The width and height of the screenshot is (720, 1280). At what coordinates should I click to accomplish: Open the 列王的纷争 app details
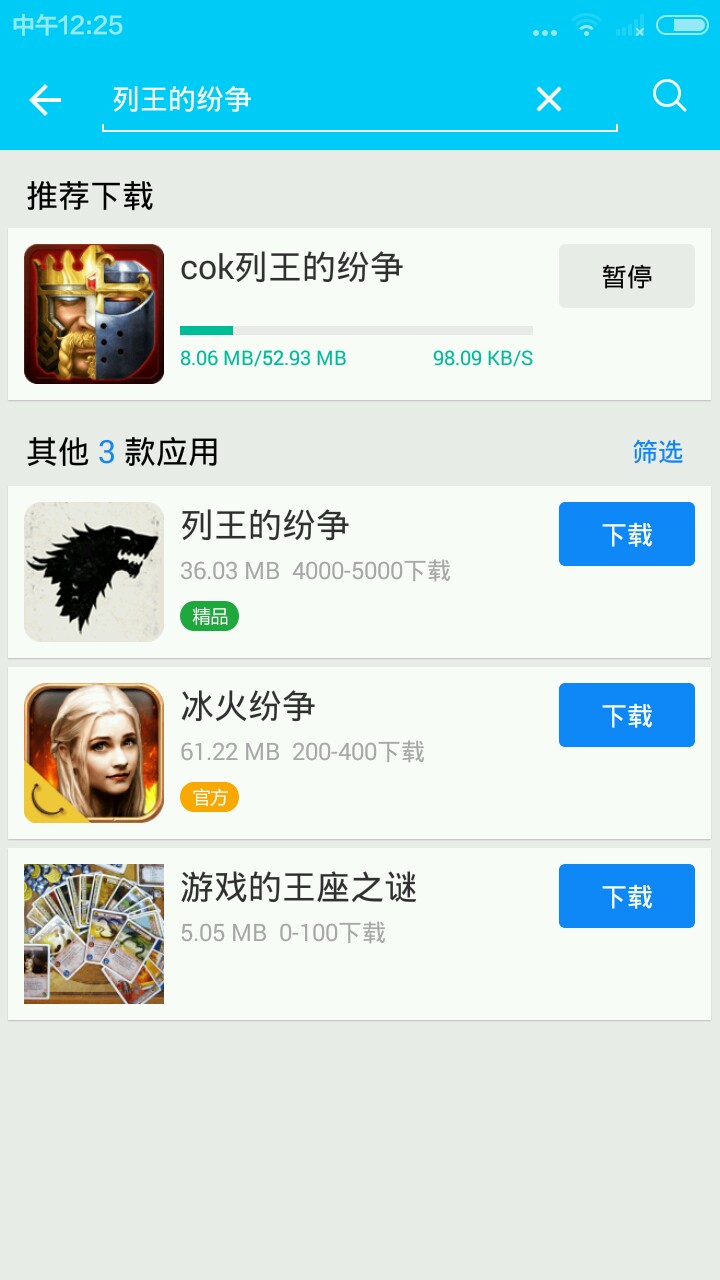[359, 572]
